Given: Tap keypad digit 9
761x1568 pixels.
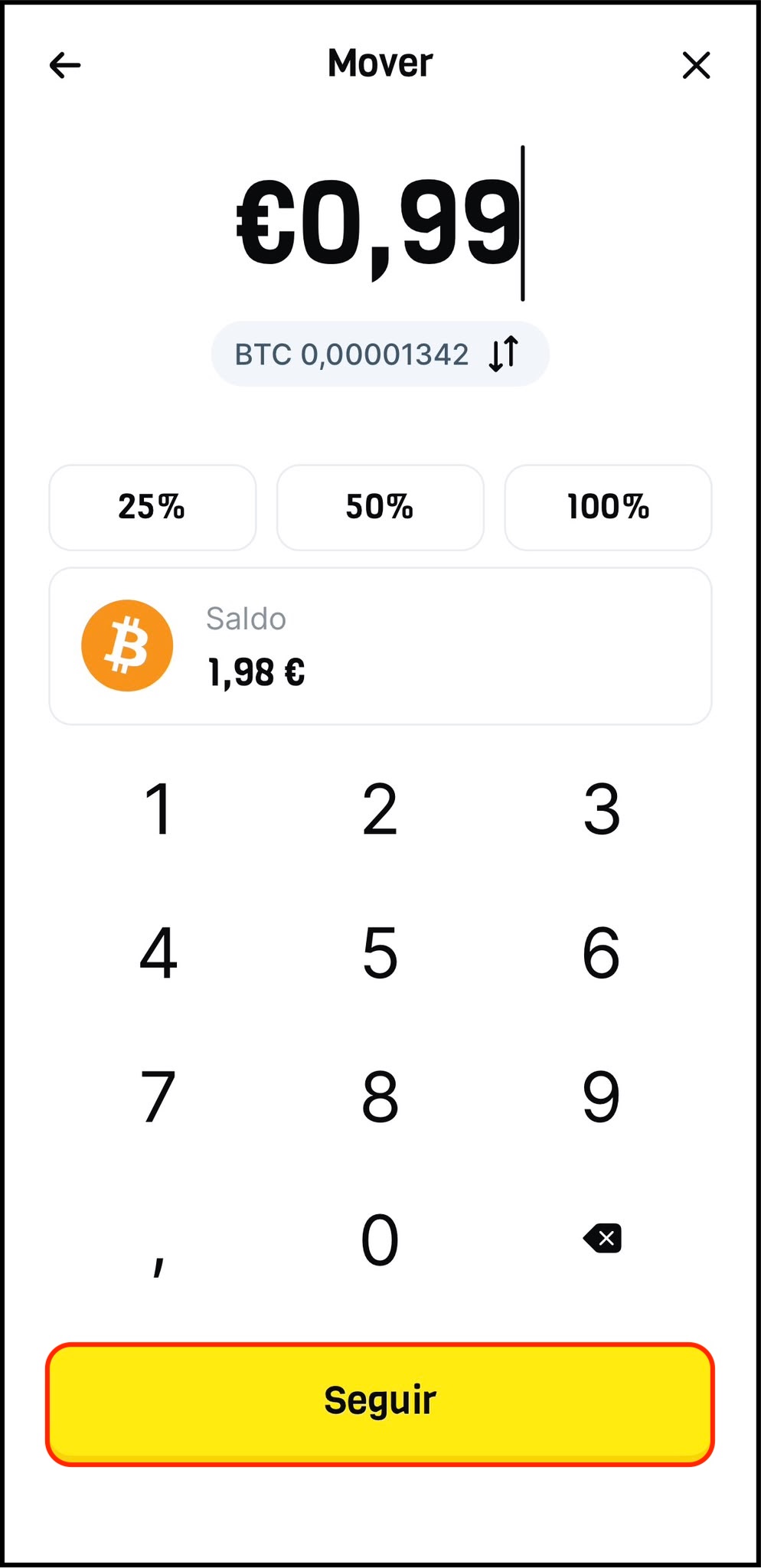Looking at the screenshot, I should pos(602,1096).
